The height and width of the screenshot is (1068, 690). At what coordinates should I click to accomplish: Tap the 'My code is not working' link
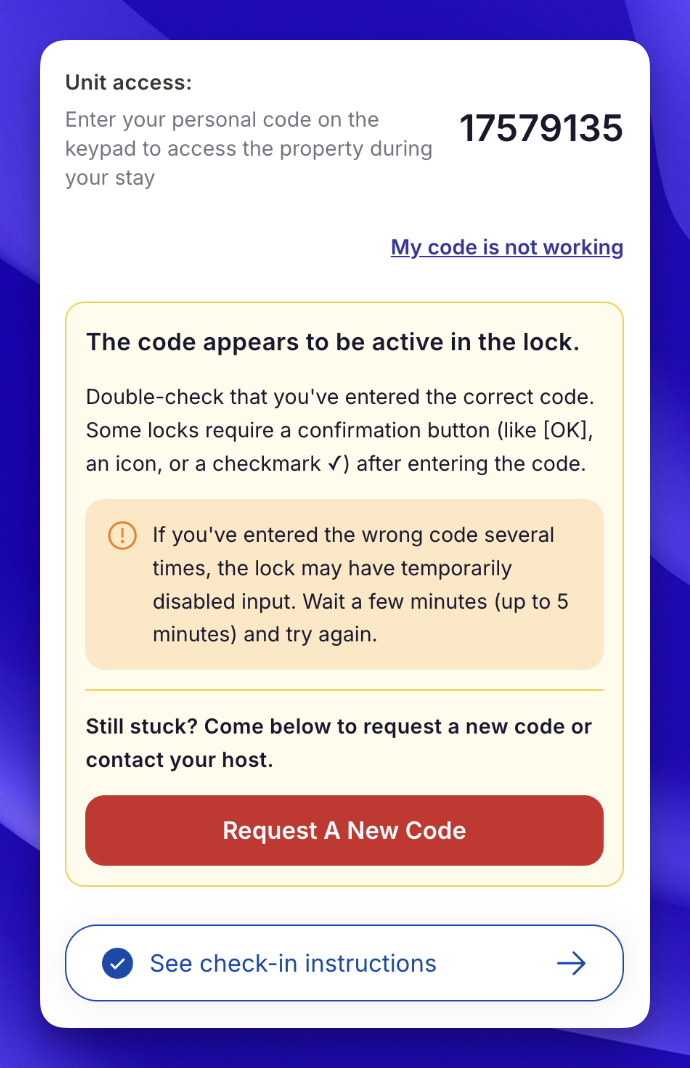click(x=506, y=247)
